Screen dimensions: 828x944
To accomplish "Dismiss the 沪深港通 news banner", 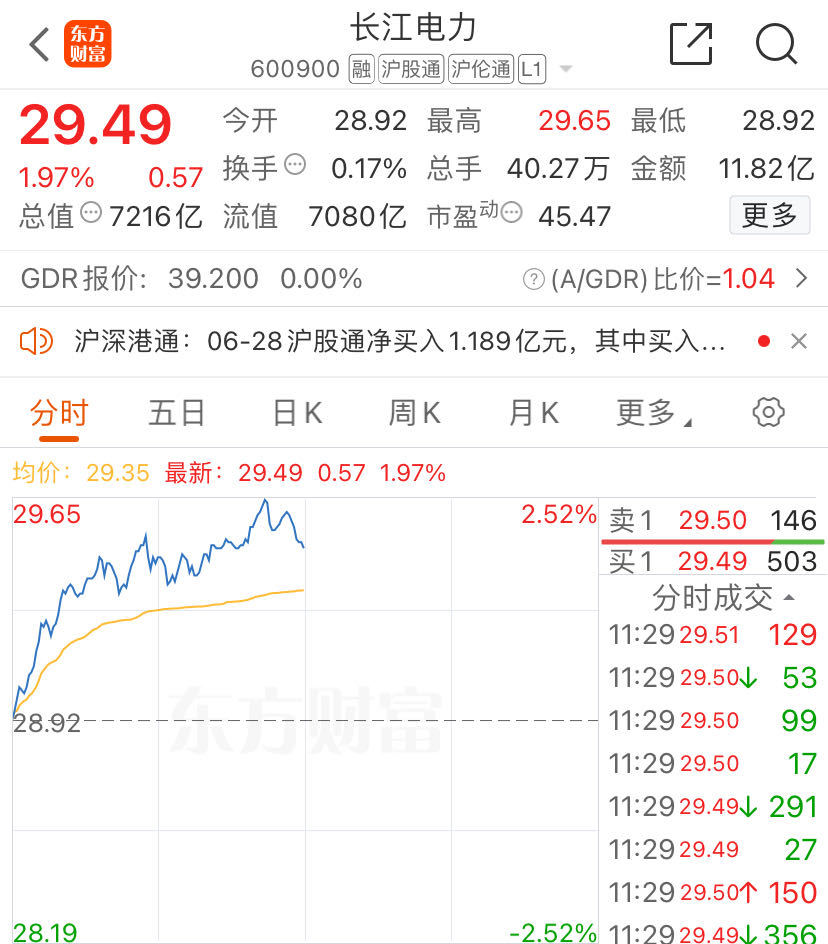I will 798,342.
